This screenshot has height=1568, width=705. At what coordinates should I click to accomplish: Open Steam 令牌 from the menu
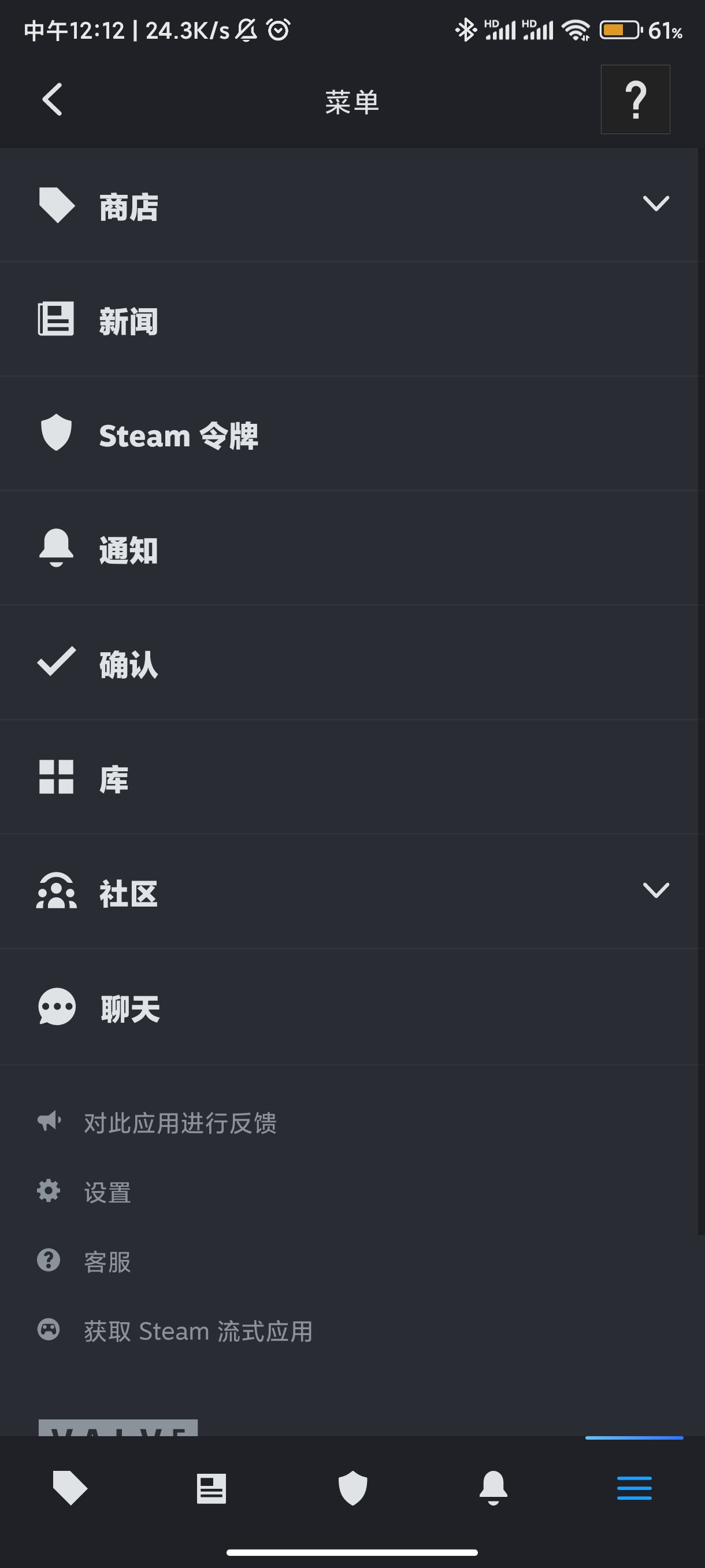pos(177,435)
